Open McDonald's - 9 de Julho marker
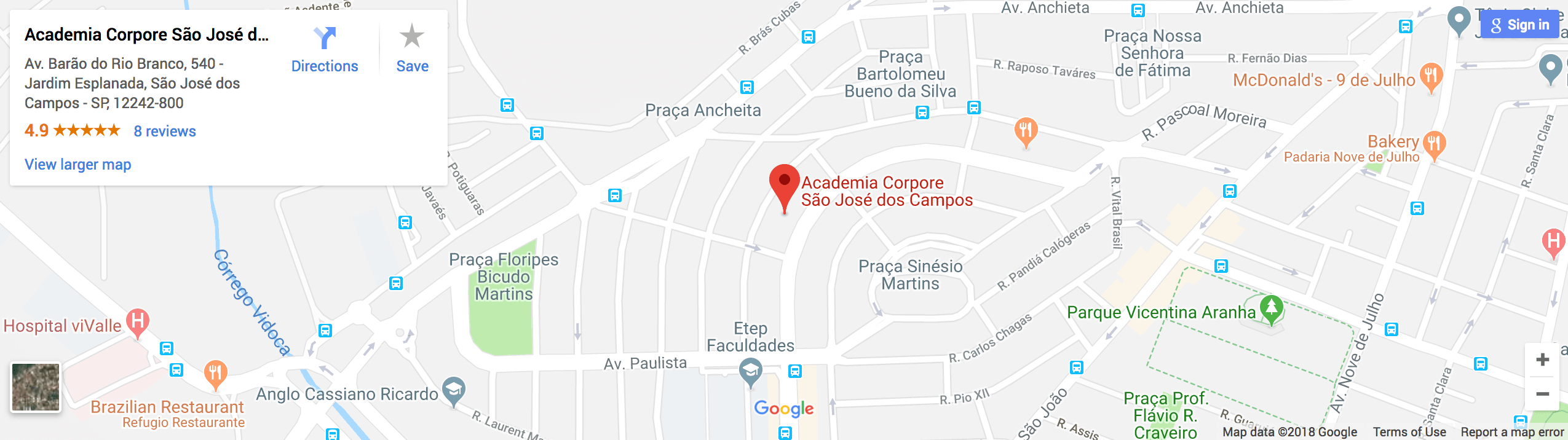Image resolution: width=1568 pixels, height=440 pixels. click(1431, 76)
